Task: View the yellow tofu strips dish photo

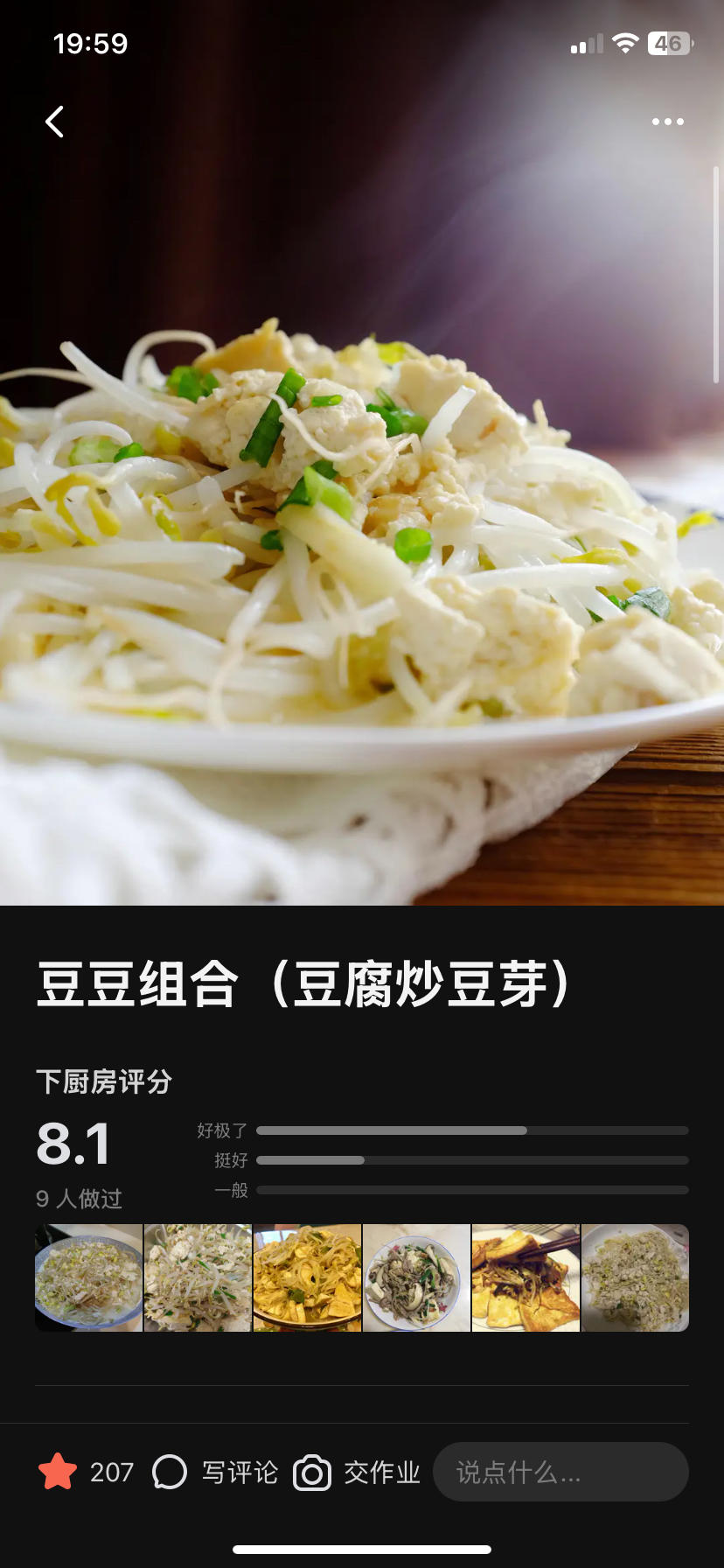Action: [307, 1277]
